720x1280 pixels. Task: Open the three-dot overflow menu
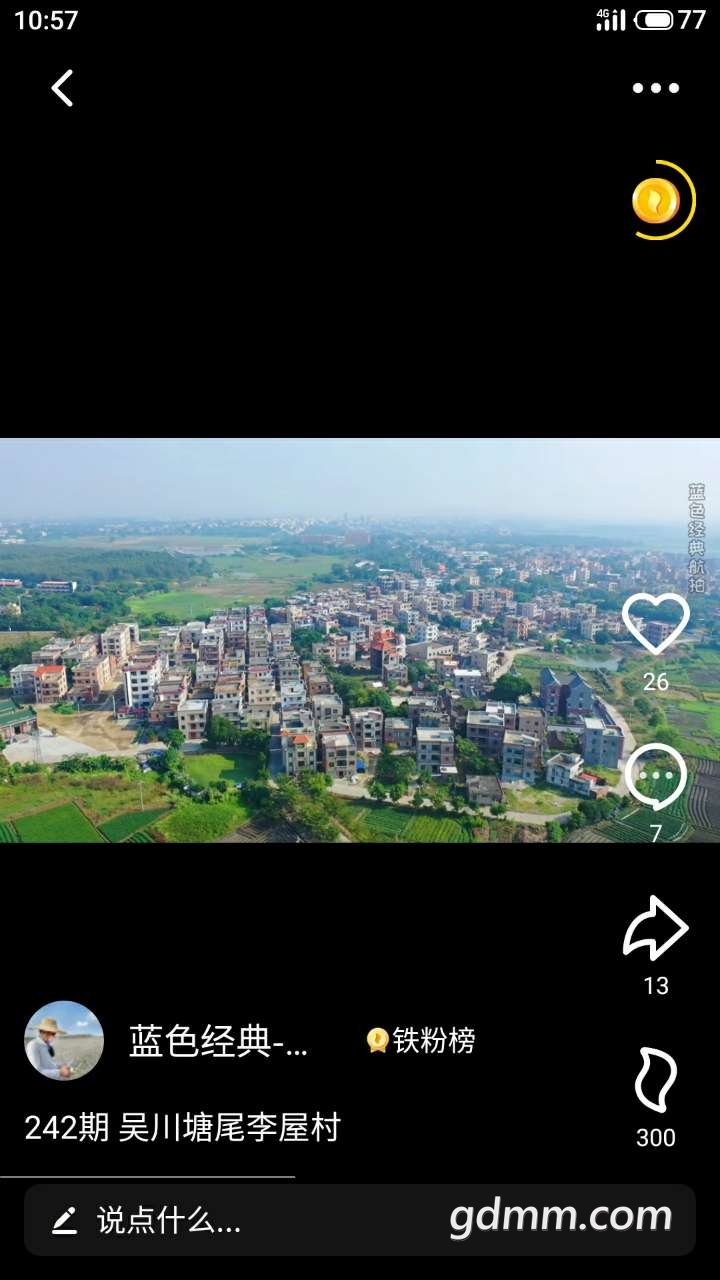(656, 88)
